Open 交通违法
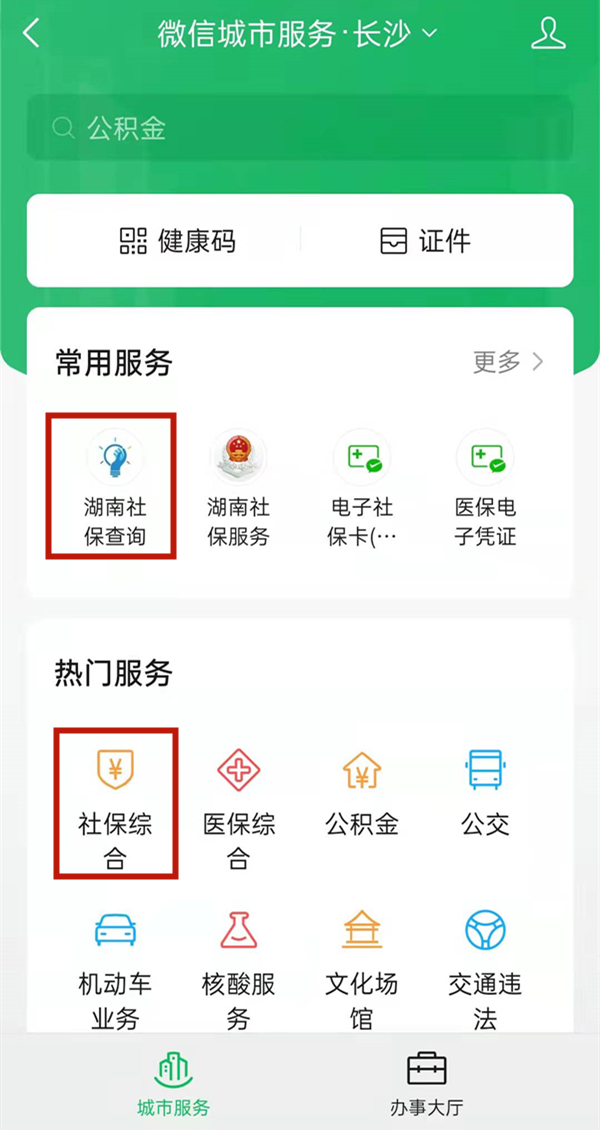The height and width of the screenshot is (1130, 600). click(x=485, y=965)
